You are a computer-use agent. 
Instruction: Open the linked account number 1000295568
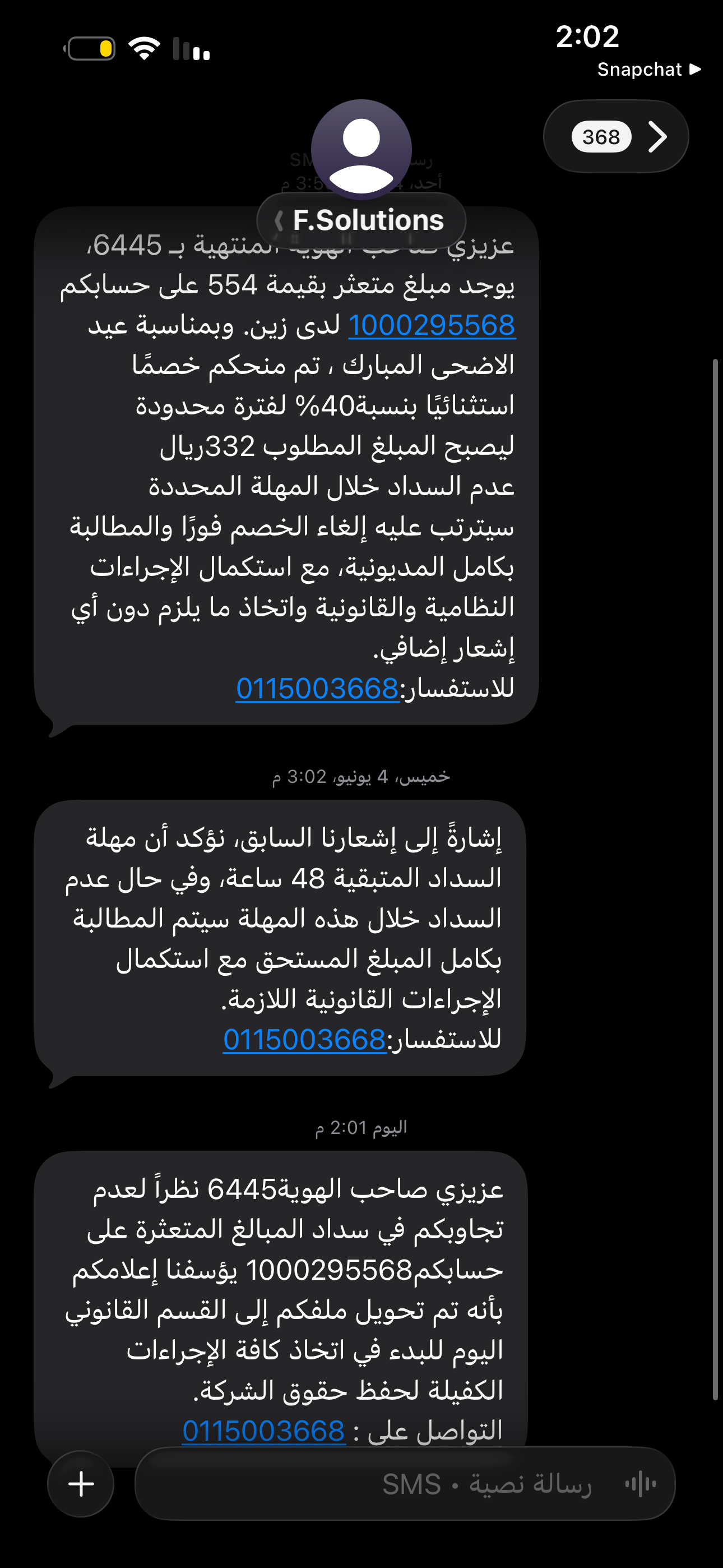pyautogui.click(x=432, y=325)
